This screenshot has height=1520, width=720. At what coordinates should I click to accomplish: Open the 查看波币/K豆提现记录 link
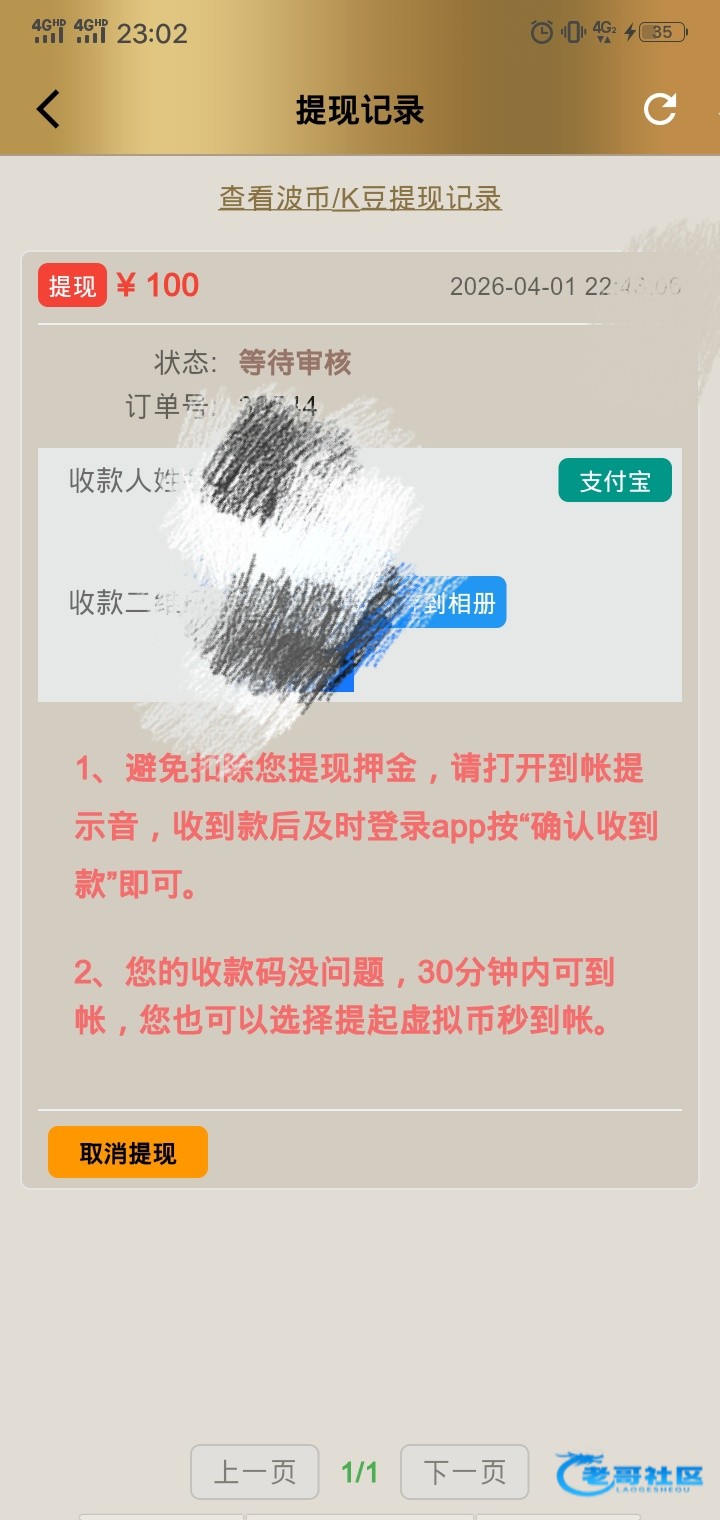360,198
